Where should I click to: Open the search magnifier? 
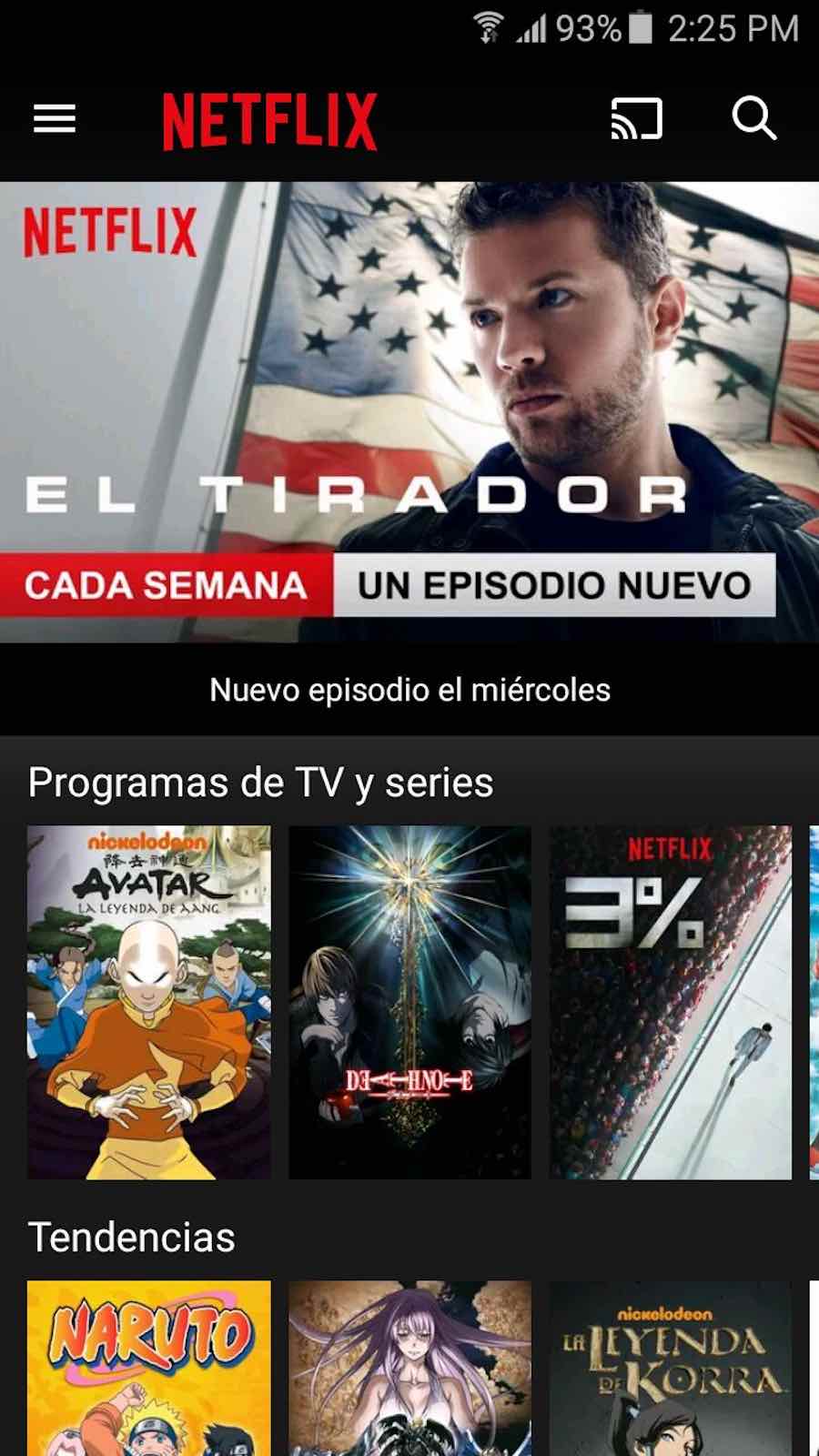click(754, 119)
